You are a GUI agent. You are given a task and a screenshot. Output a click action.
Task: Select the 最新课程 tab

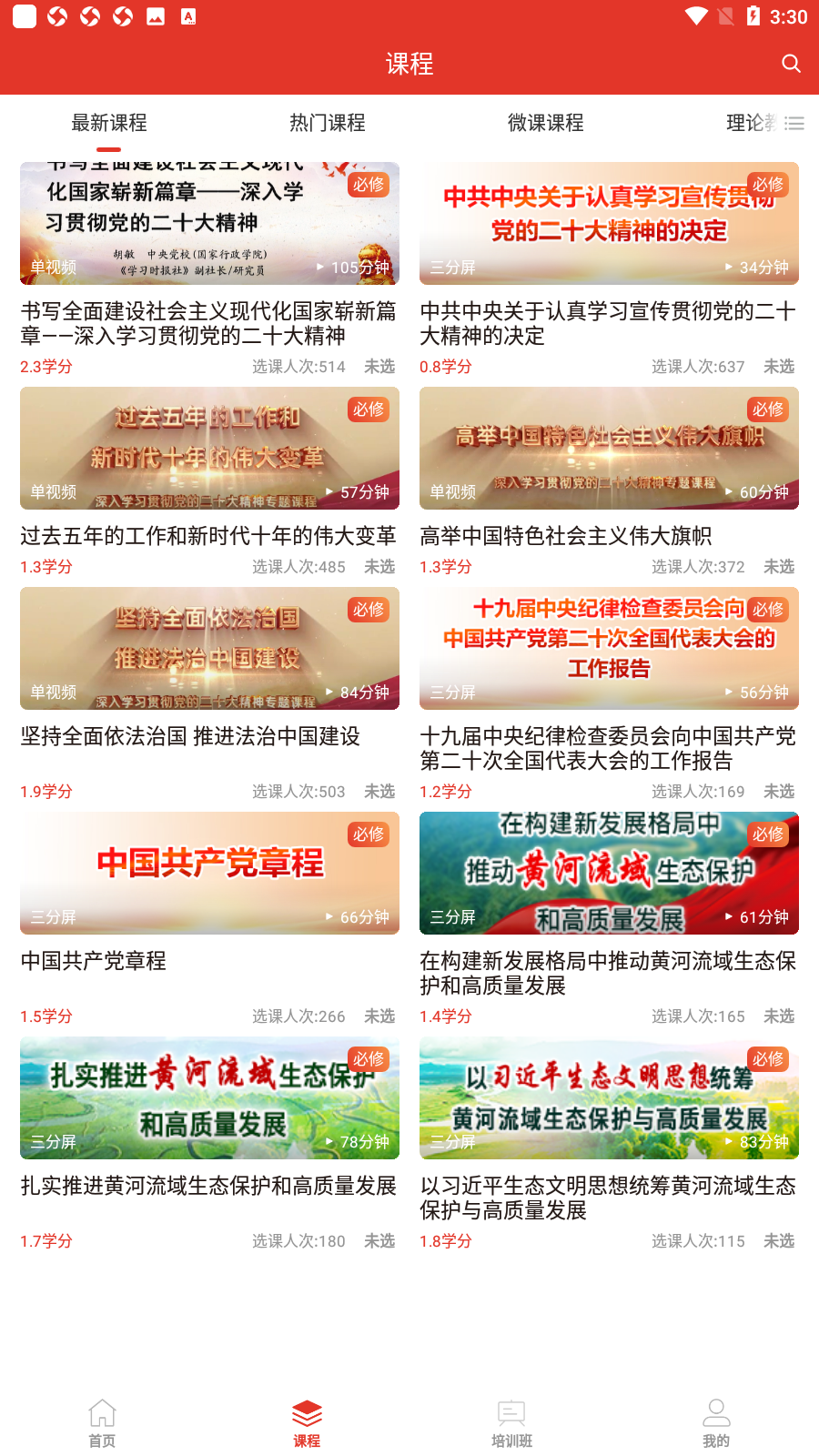click(x=109, y=123)
